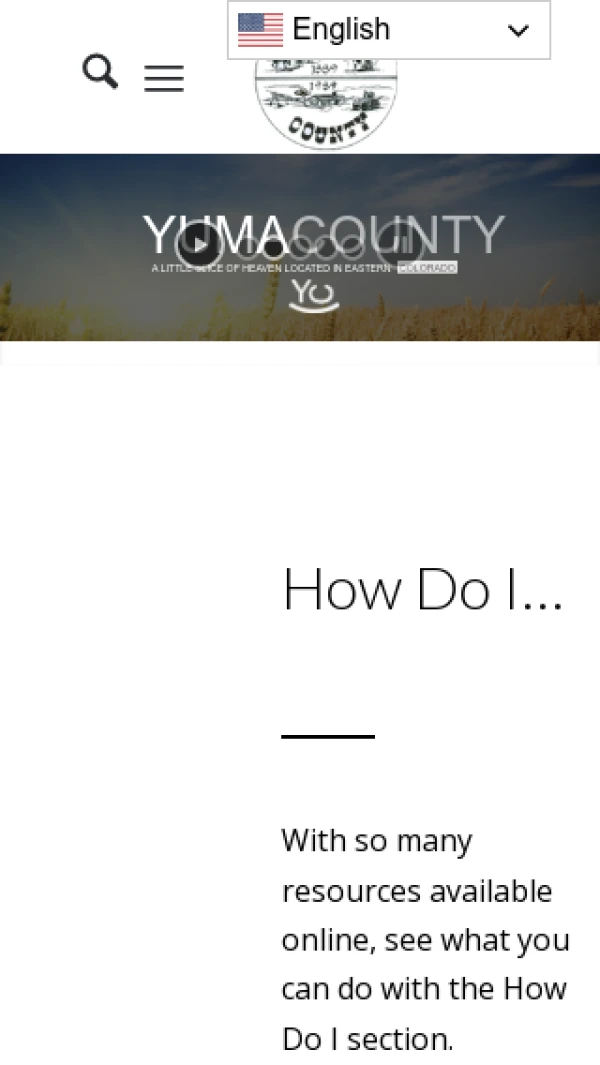
Task: Select the filled slideshow indicator dot
Action: 272,246
